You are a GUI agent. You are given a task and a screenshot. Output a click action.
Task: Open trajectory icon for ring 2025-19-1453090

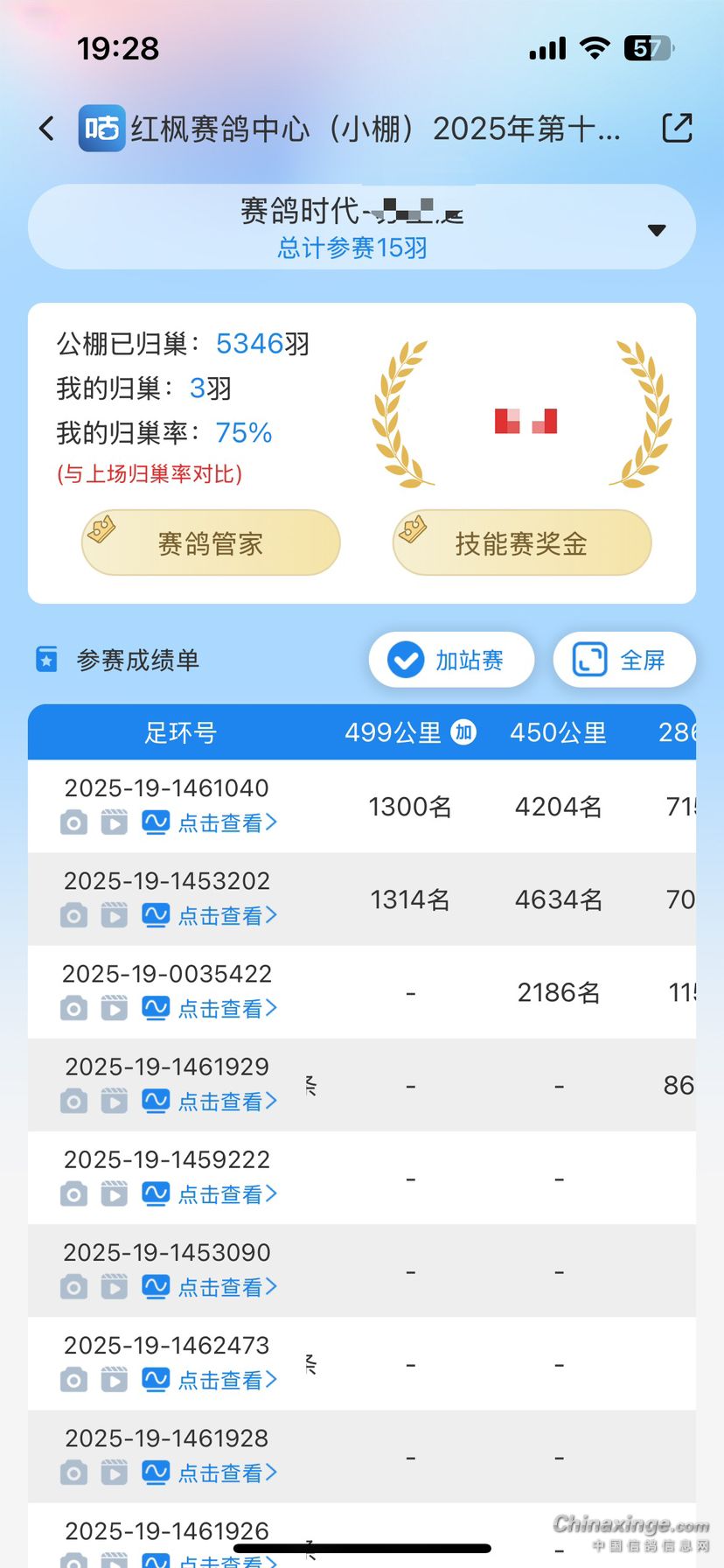click(156, 1286)
